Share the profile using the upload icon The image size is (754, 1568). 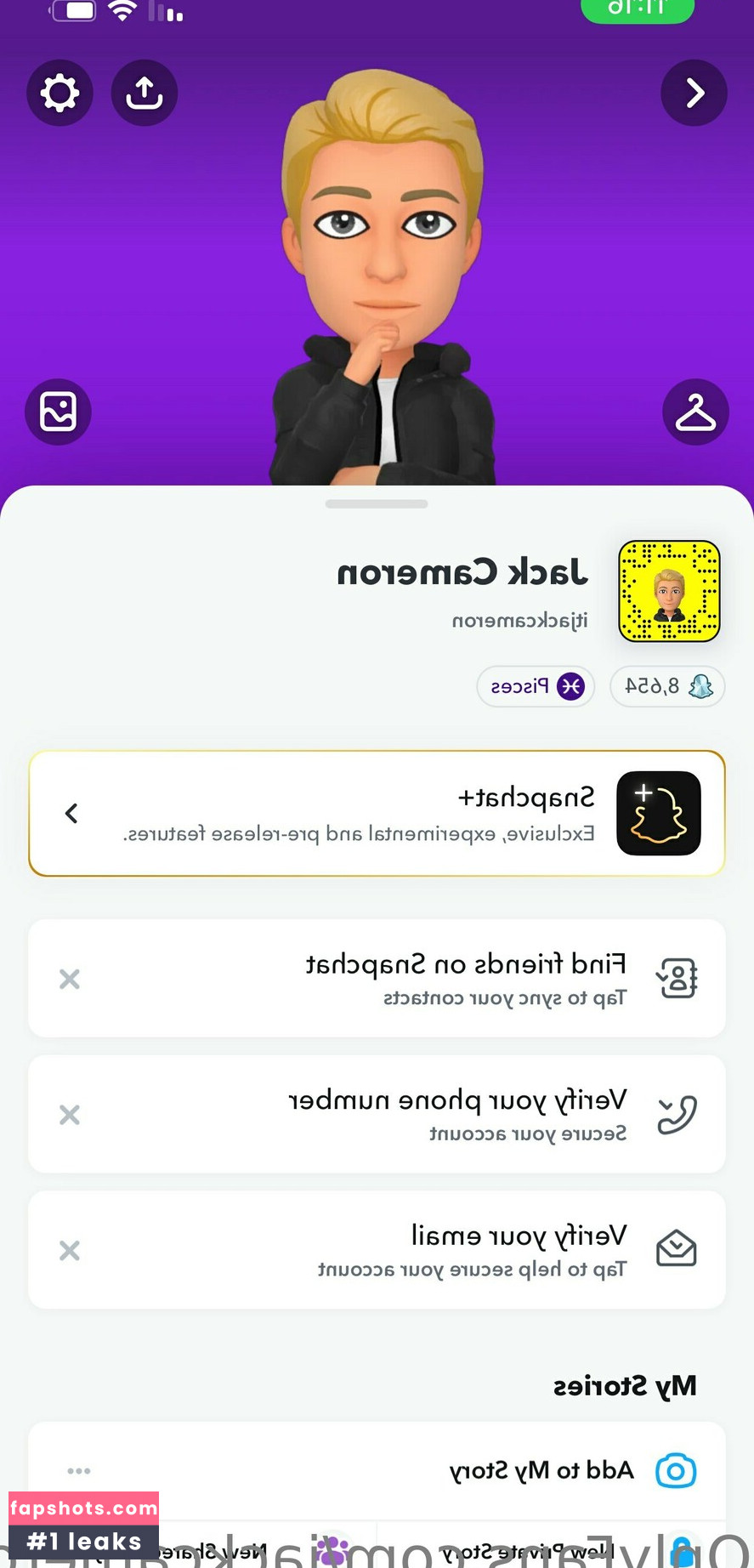[145, 93]
